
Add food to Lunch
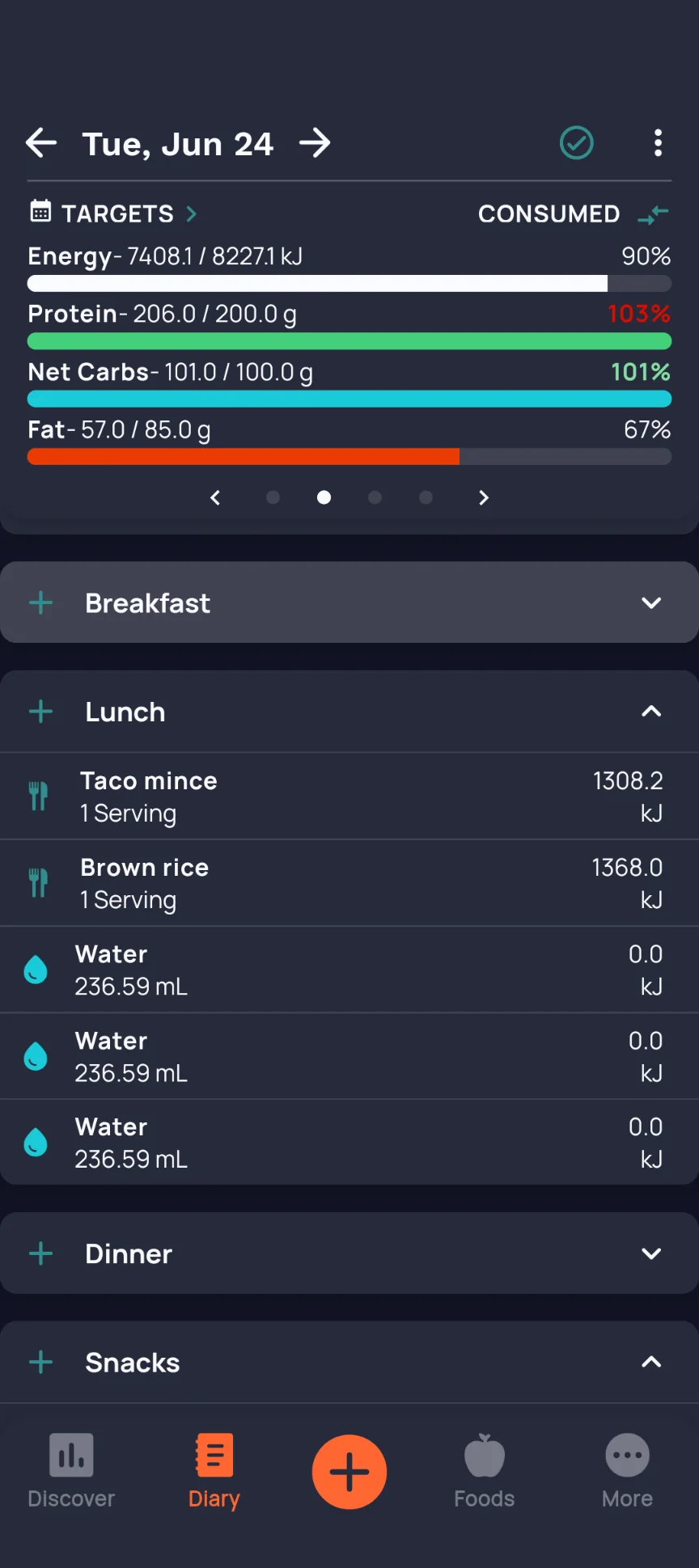point(40,712)
